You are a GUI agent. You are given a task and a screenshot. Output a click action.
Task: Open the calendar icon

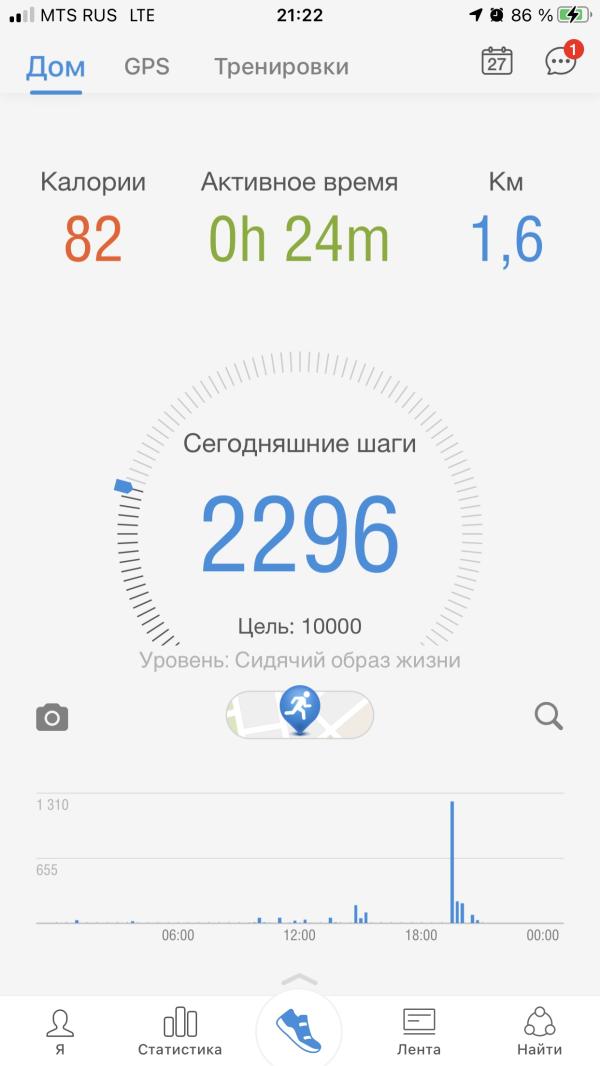click(x=497, y=61)
